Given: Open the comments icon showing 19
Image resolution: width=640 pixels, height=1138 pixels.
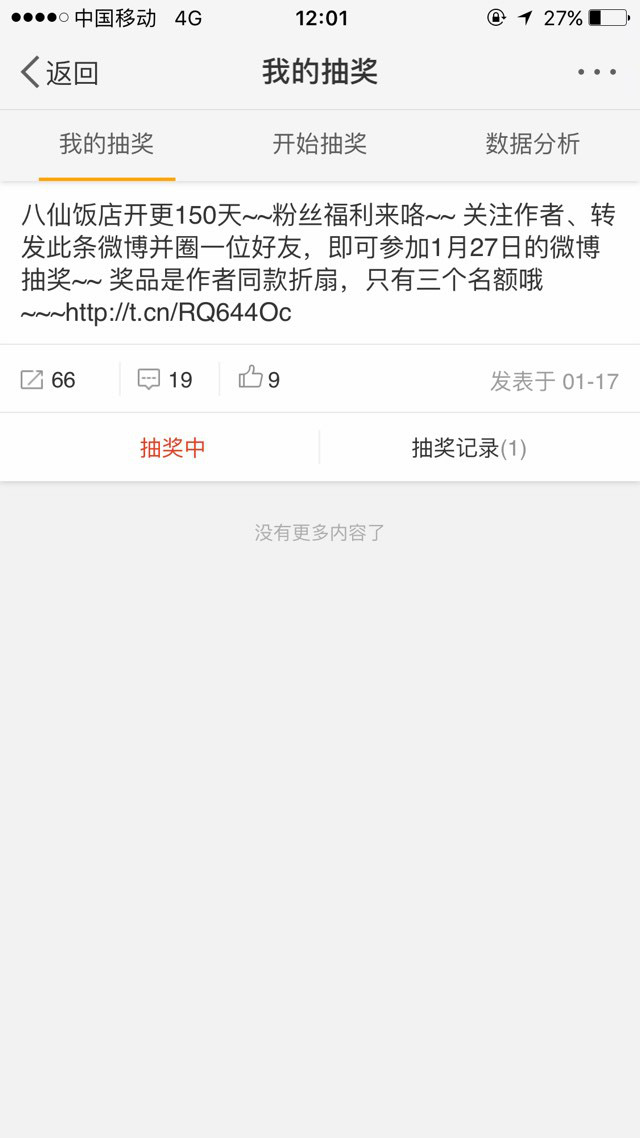Looking at the screenshot, I should point(165,380).
